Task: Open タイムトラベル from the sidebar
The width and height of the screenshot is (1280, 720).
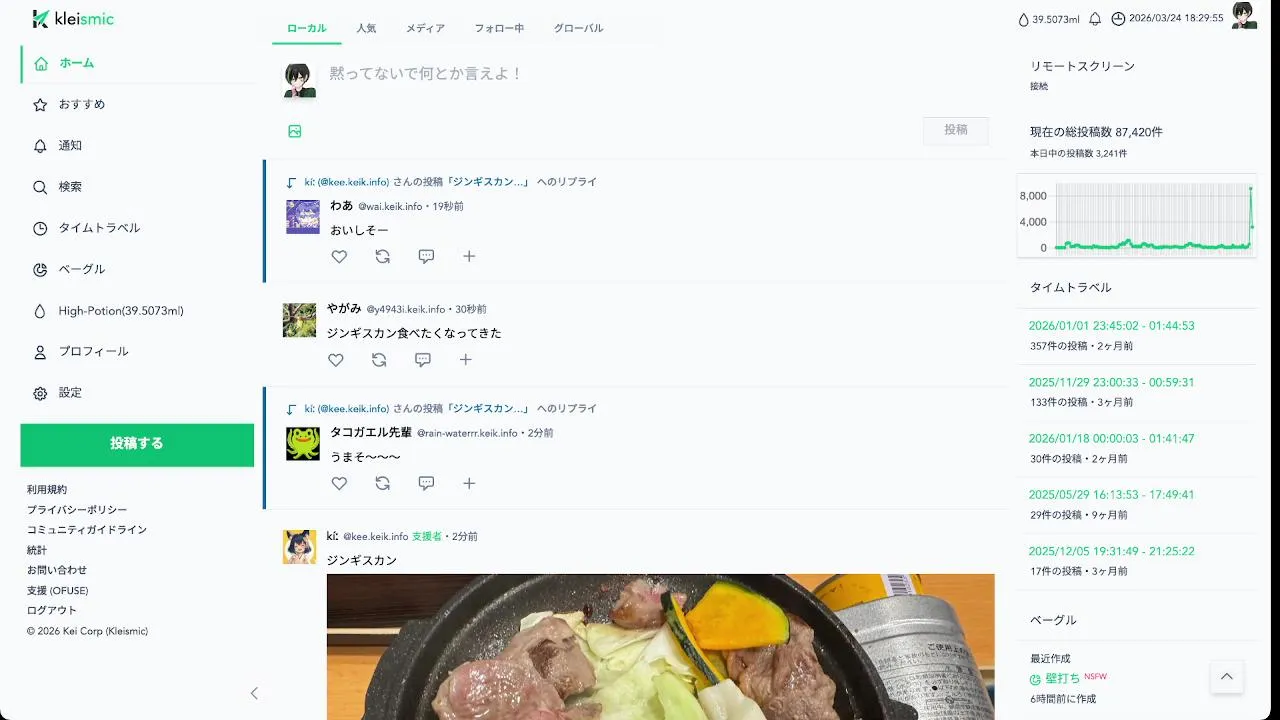Action: tap(99, 228)
